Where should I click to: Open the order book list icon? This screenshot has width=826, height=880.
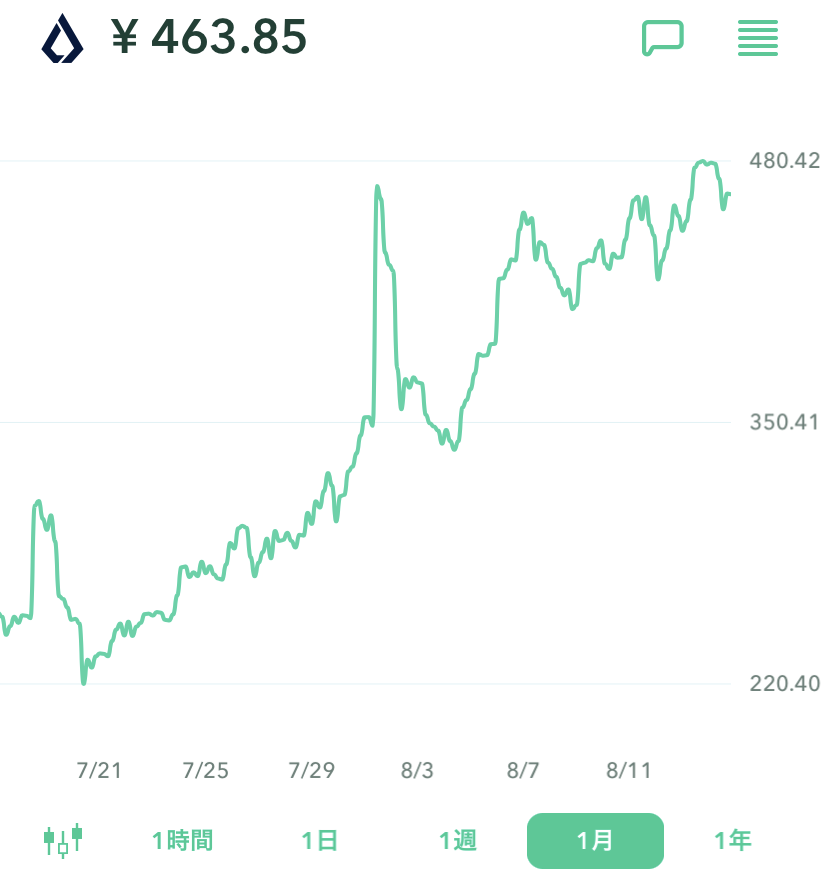[757, 38]
